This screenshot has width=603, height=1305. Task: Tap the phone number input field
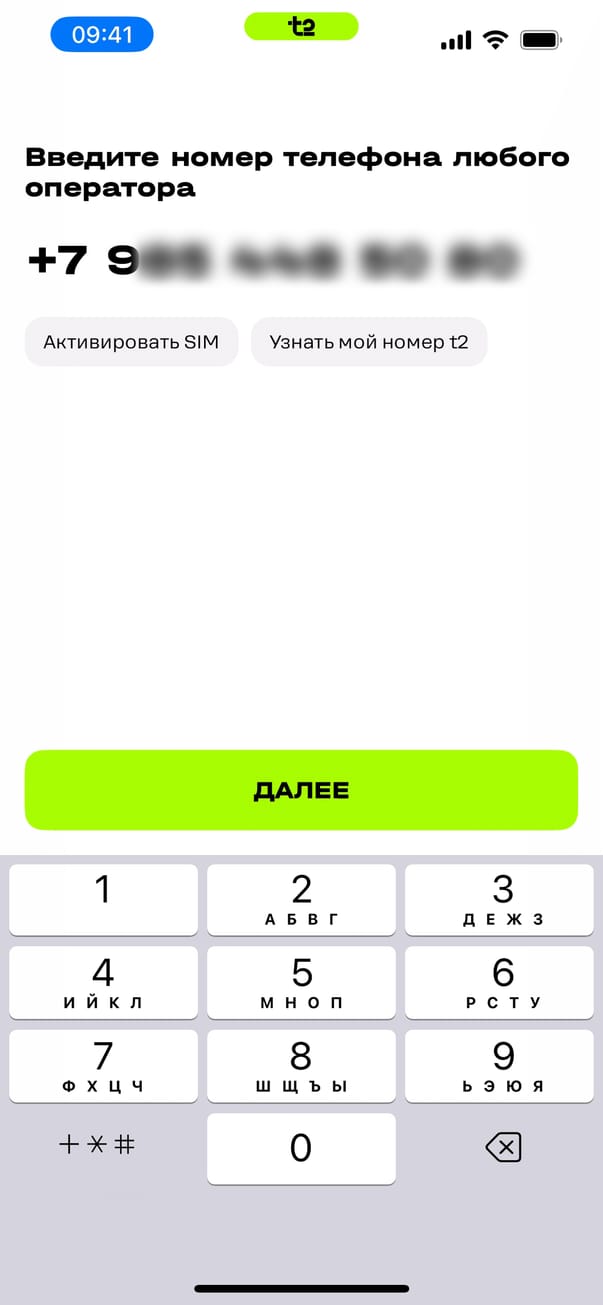(275, 260)
